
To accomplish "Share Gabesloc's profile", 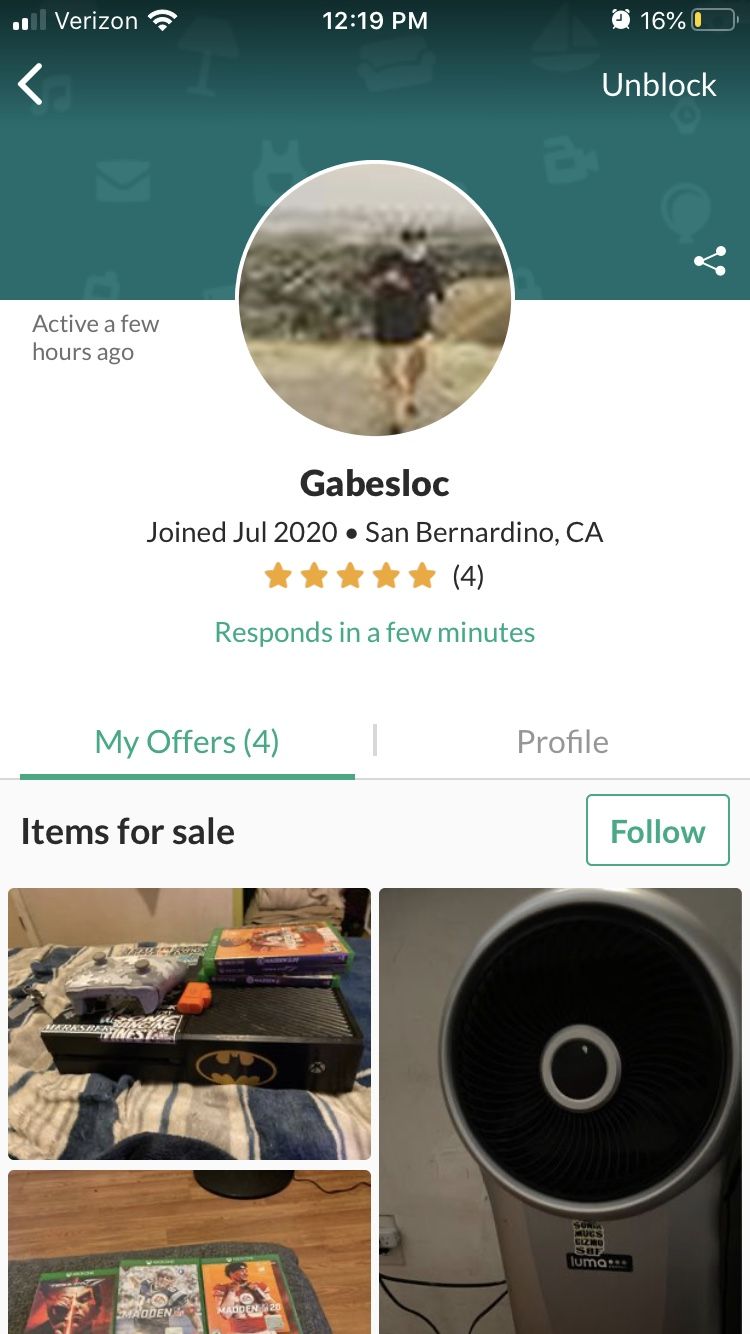I will coord(709,260).
